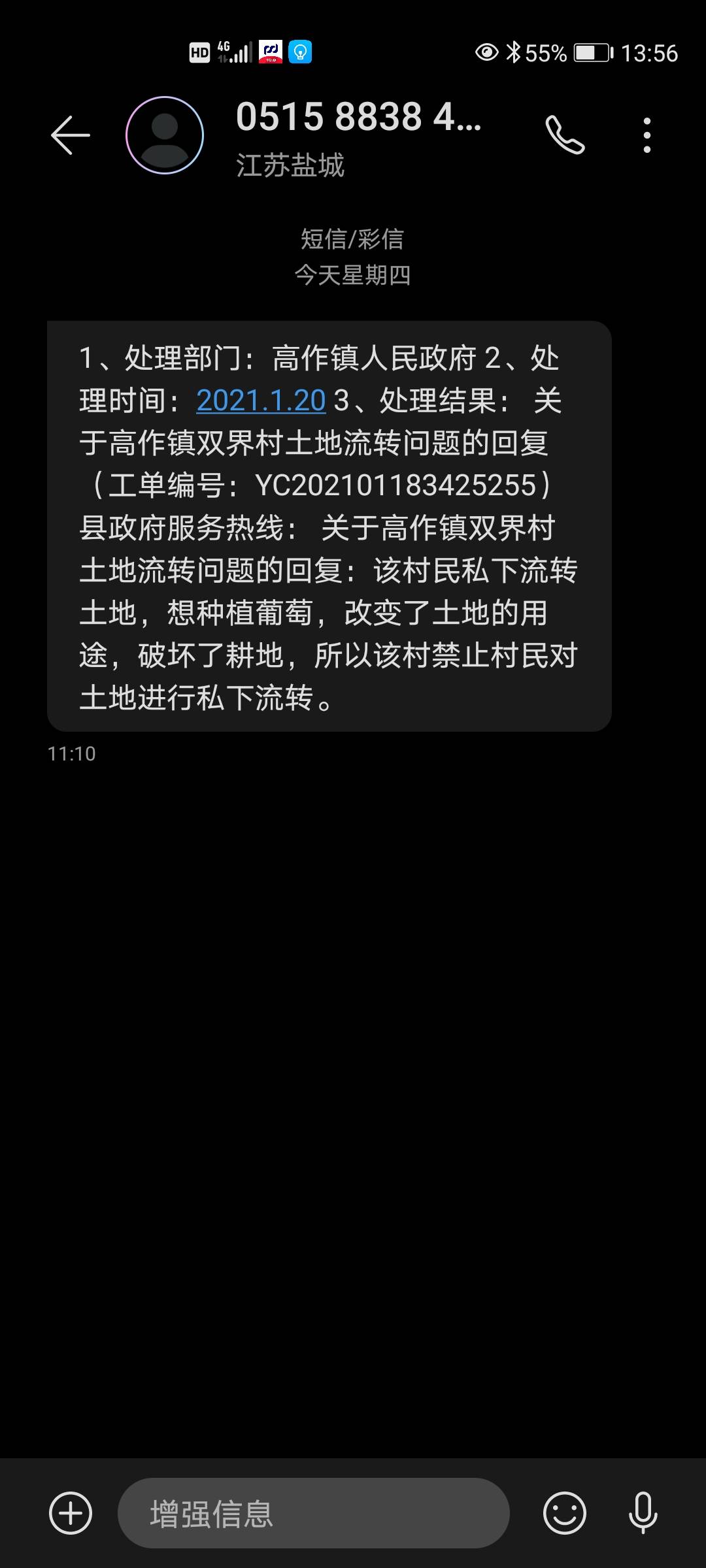Focus the 增强信息 message input field
This screenshot has height=1568, width=706.
point(314,1513)
